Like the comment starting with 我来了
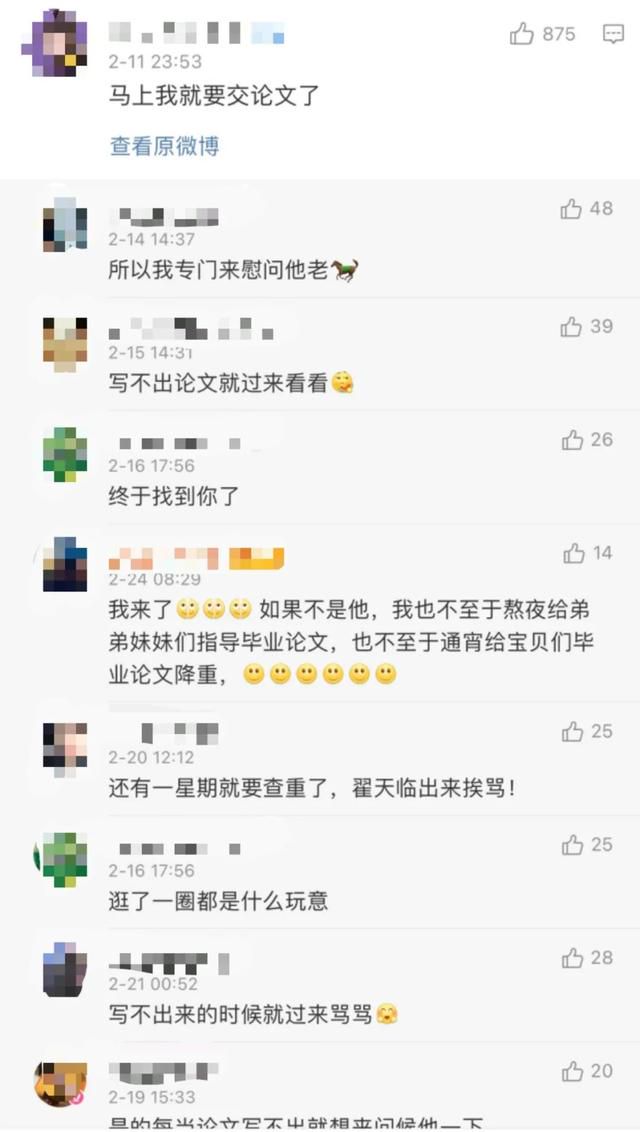The width and height of the screenshot is (640, 1132). point(573,553)
